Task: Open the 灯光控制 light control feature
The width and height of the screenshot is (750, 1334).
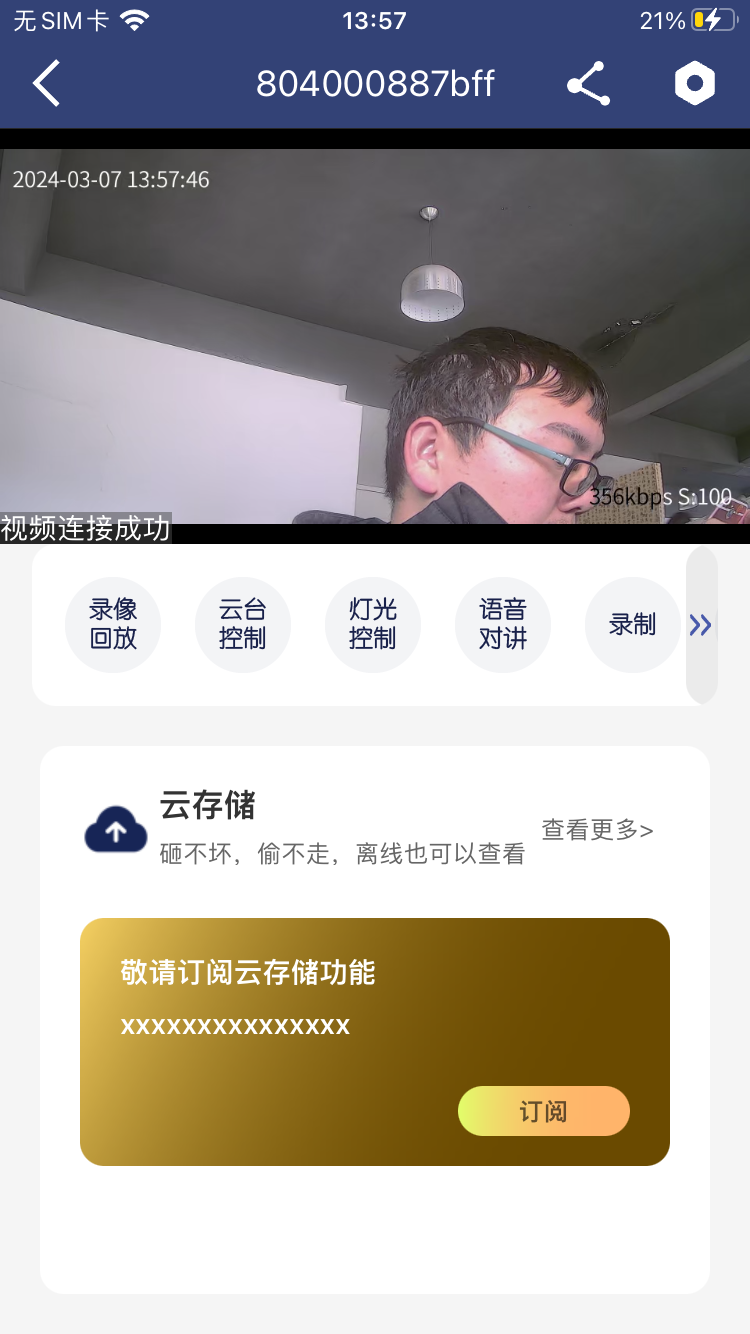Action: pos(373,624)
